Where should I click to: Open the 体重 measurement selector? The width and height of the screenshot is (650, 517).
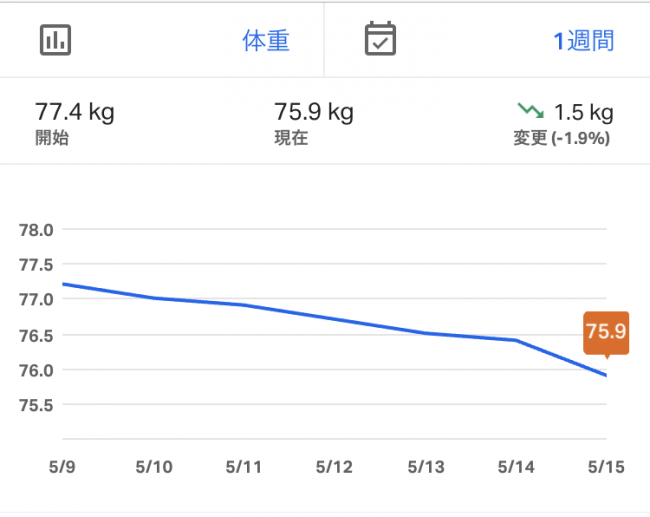point(265,41)
